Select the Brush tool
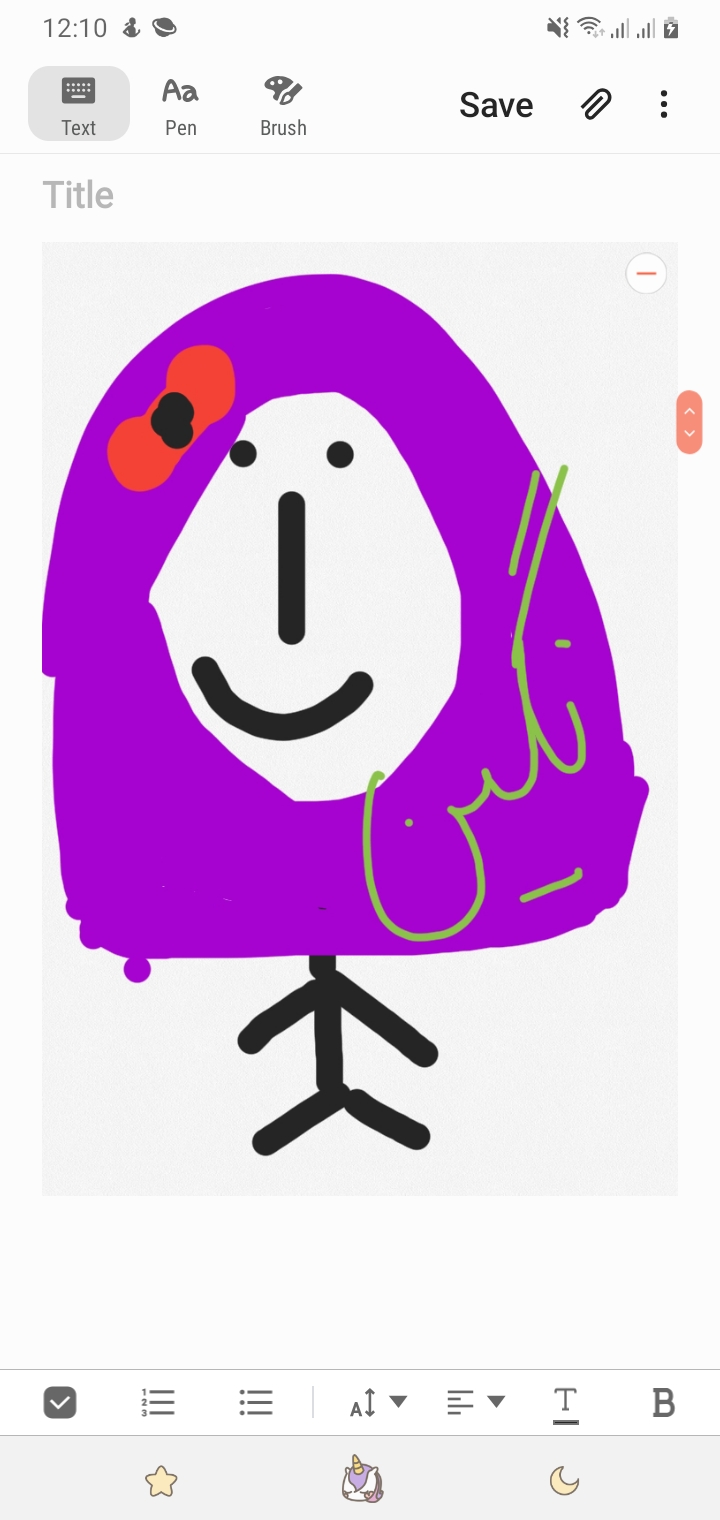Screen dimensions: 720x1520 click(283, 104)
